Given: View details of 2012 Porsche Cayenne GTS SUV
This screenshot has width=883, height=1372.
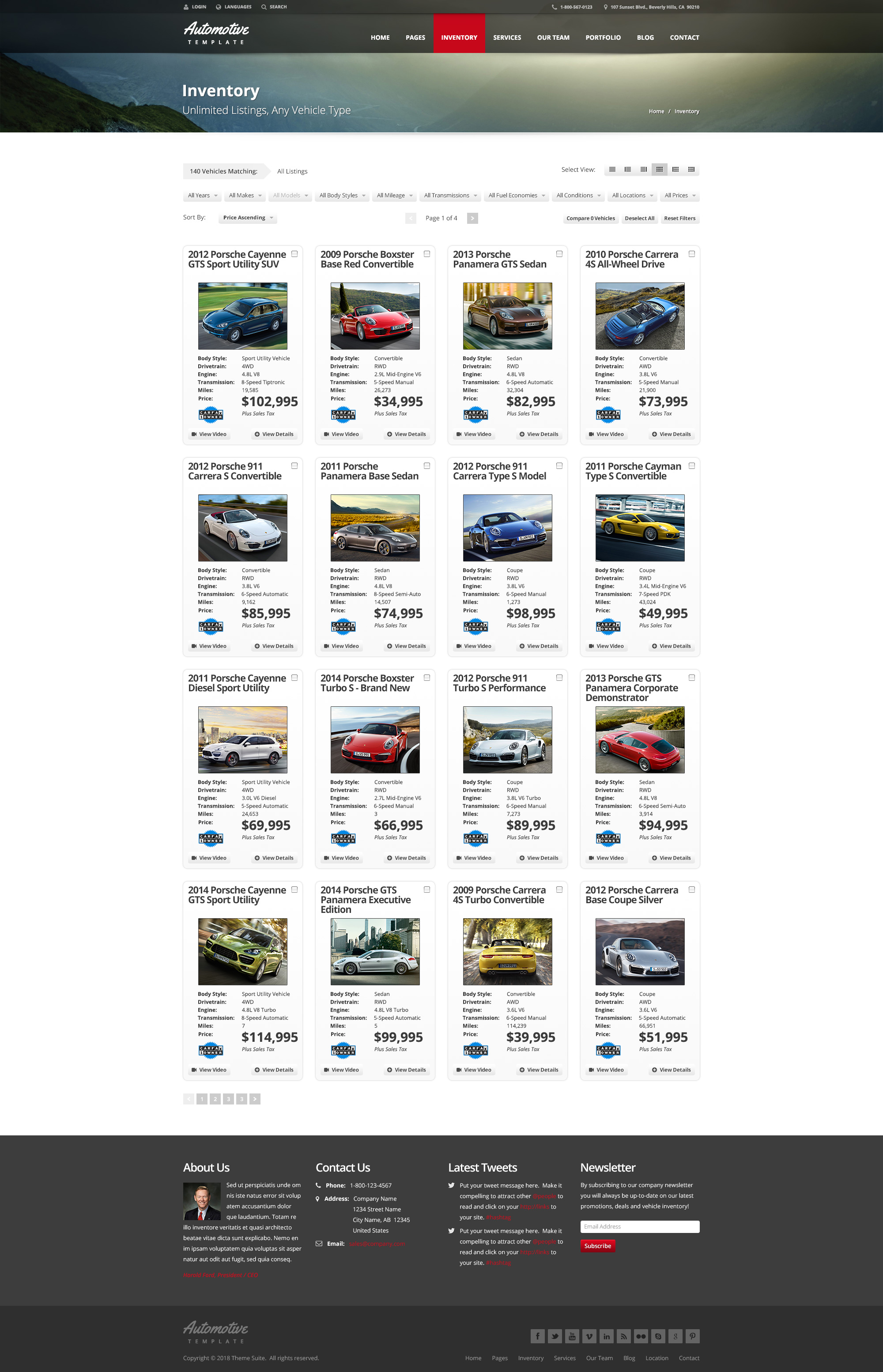Looking at the screenshot, I should 274,434.
